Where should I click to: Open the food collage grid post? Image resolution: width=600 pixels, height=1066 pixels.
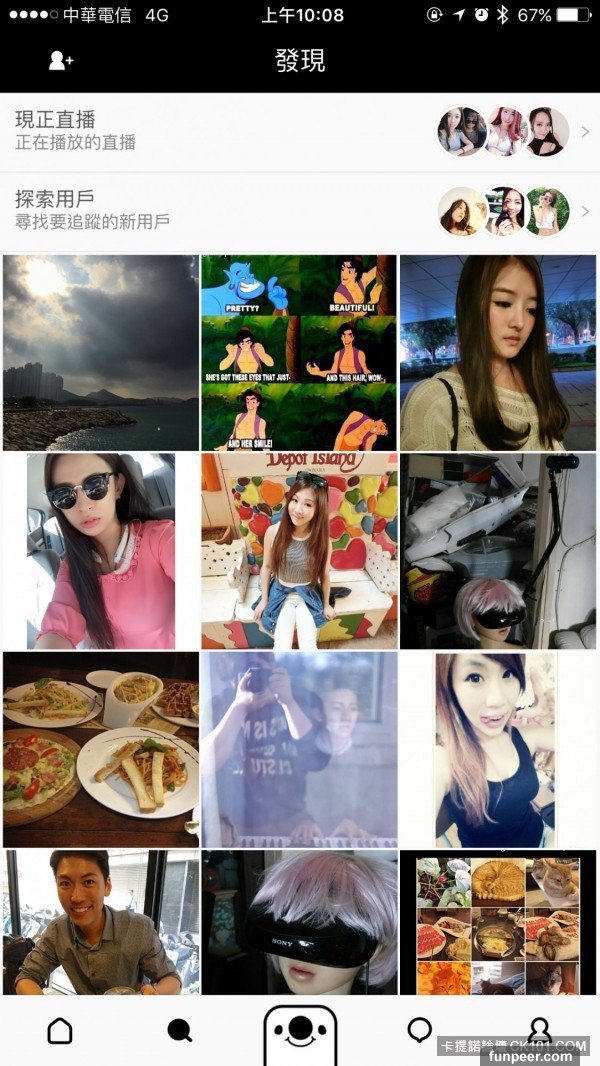point(497,922)
